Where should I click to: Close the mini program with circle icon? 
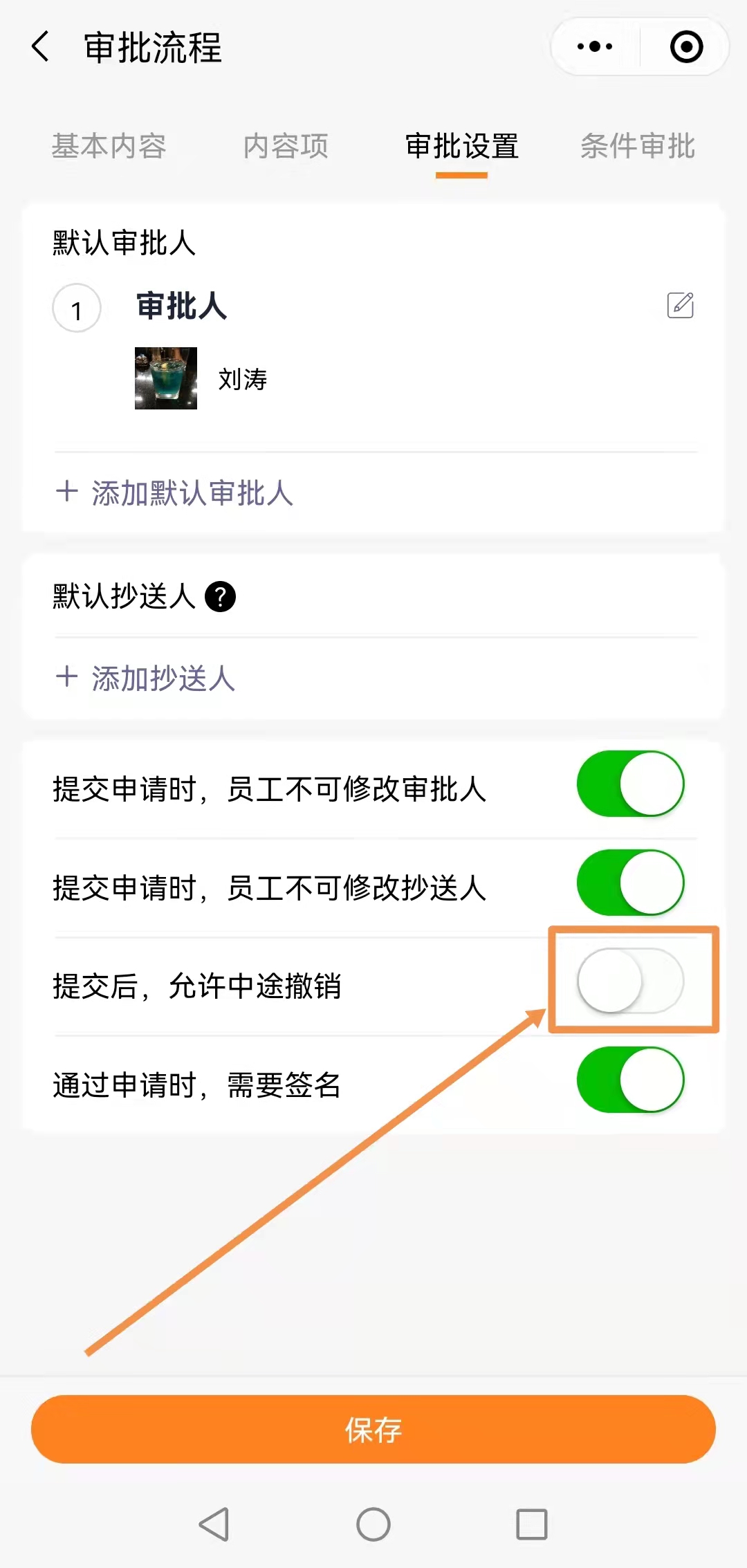[686, 47]
